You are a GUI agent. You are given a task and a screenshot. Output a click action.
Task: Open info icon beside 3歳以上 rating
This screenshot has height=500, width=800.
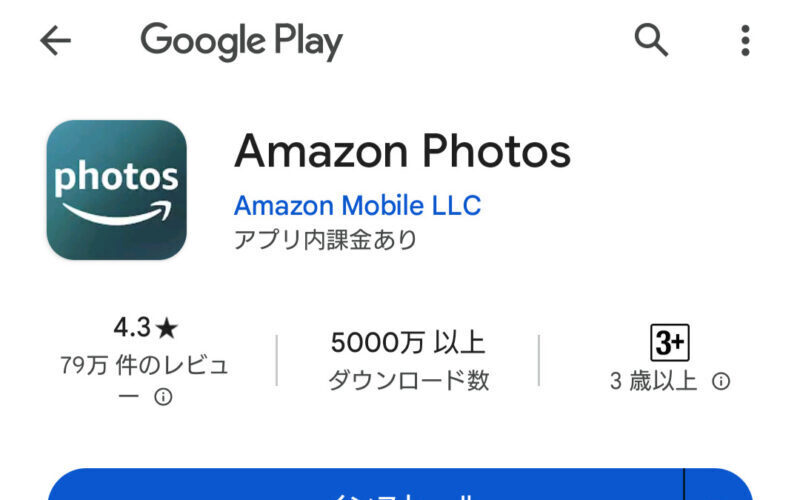720,381
